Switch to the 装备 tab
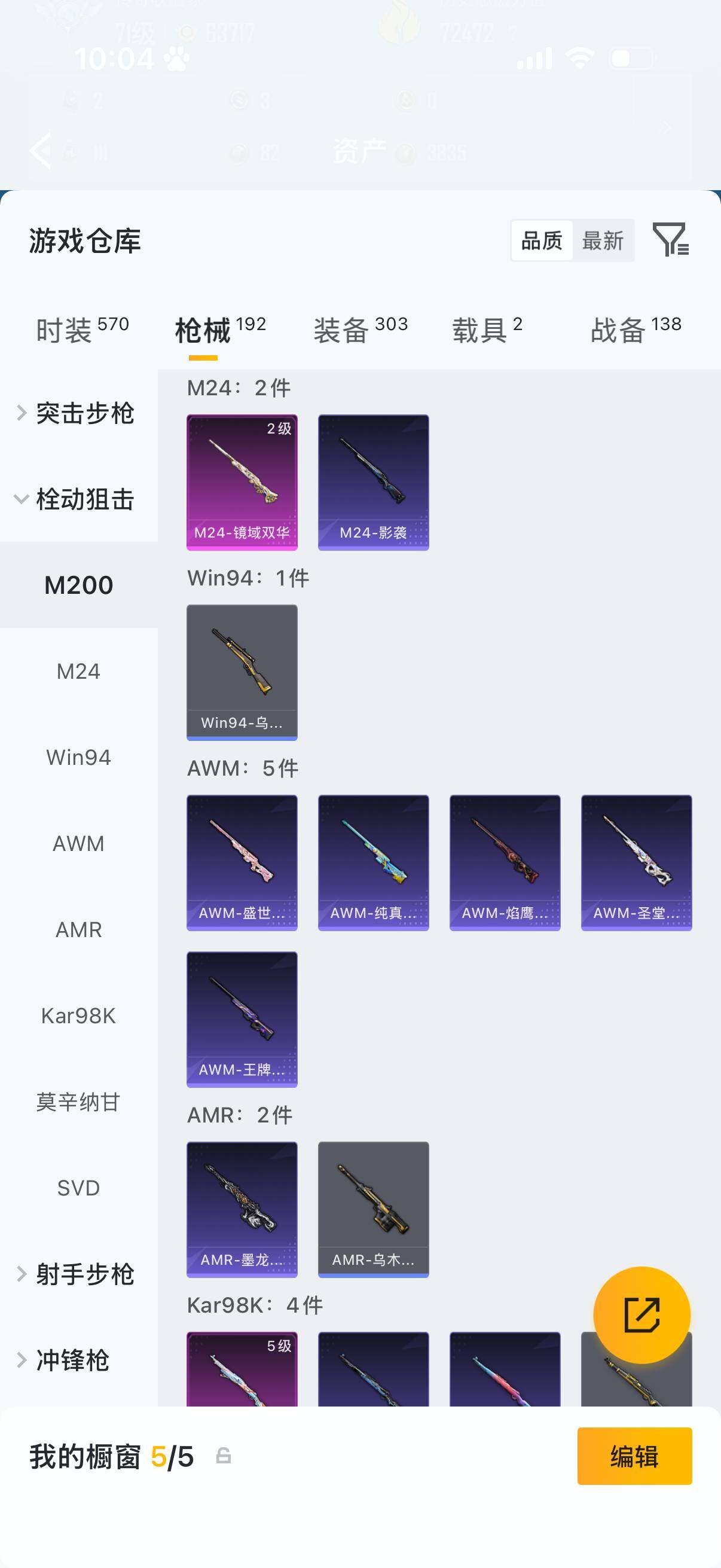 click(343, 326)
